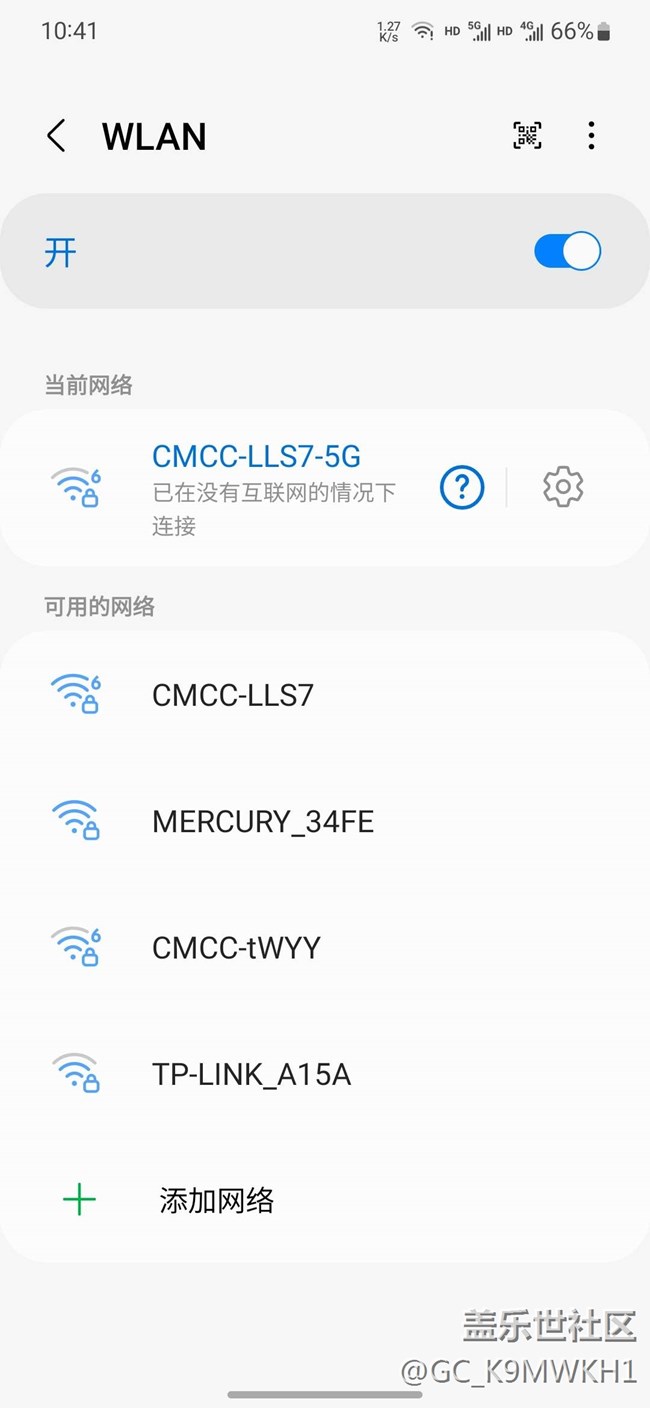650x1408 pixels.
Task: Connect to the CMCC-LLS7 network
Action: [325, 694]
